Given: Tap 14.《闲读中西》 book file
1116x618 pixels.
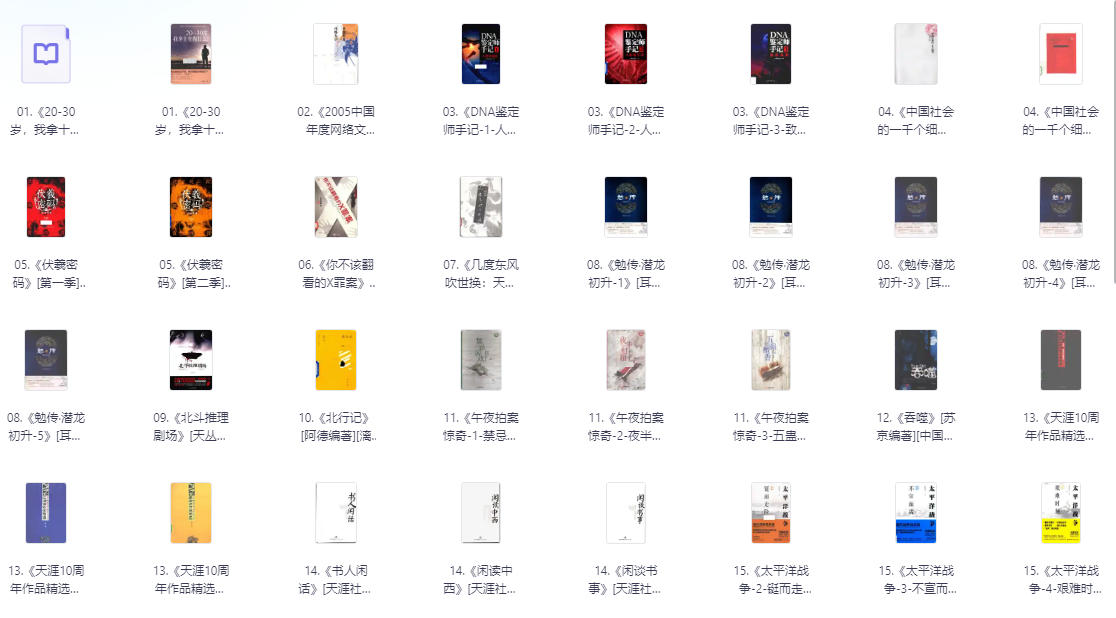Looking at the screenshot, I should click(x=481, y=513).
